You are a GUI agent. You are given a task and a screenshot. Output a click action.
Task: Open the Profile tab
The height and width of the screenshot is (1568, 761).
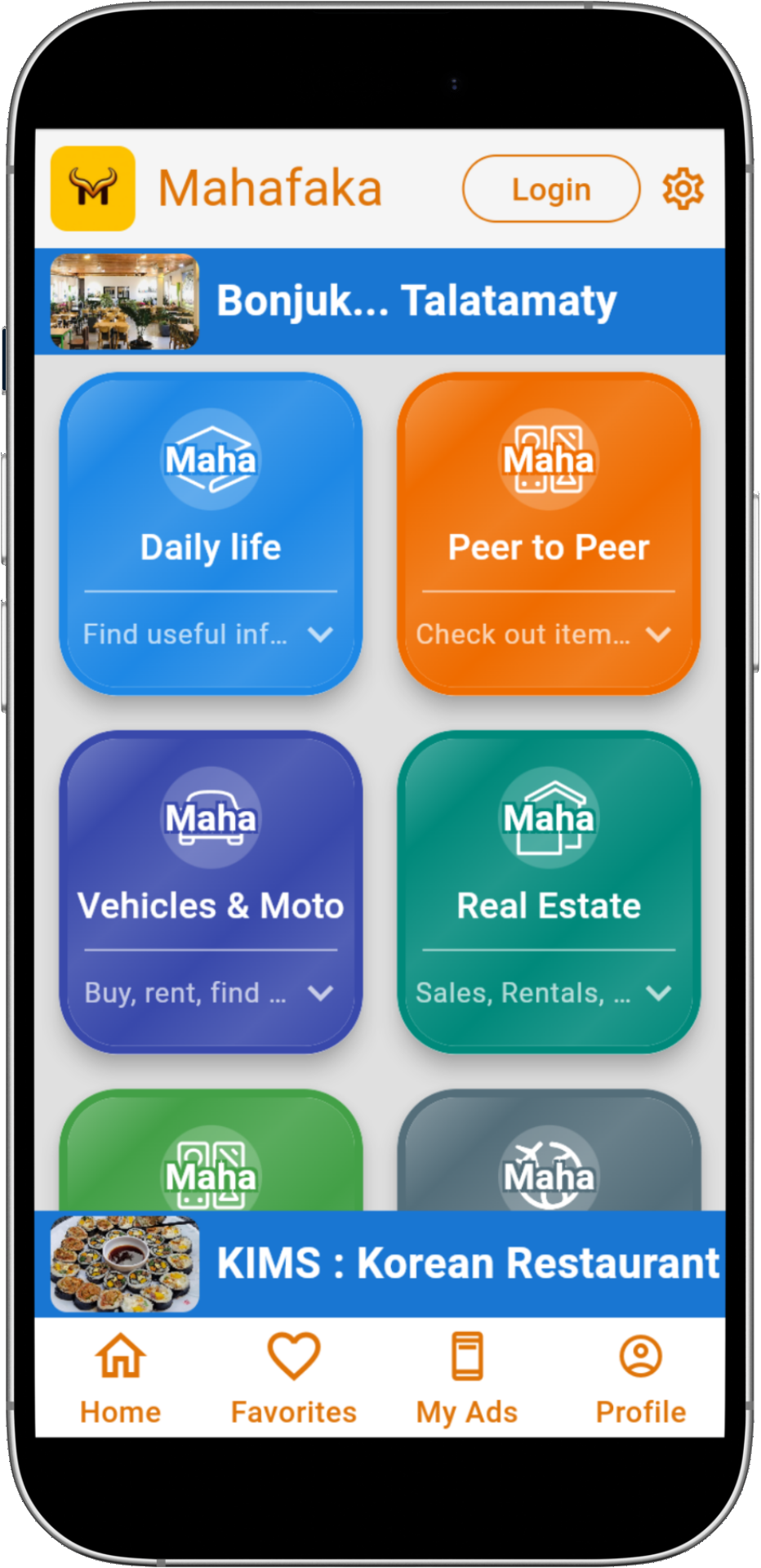(x=641, y=1378)
